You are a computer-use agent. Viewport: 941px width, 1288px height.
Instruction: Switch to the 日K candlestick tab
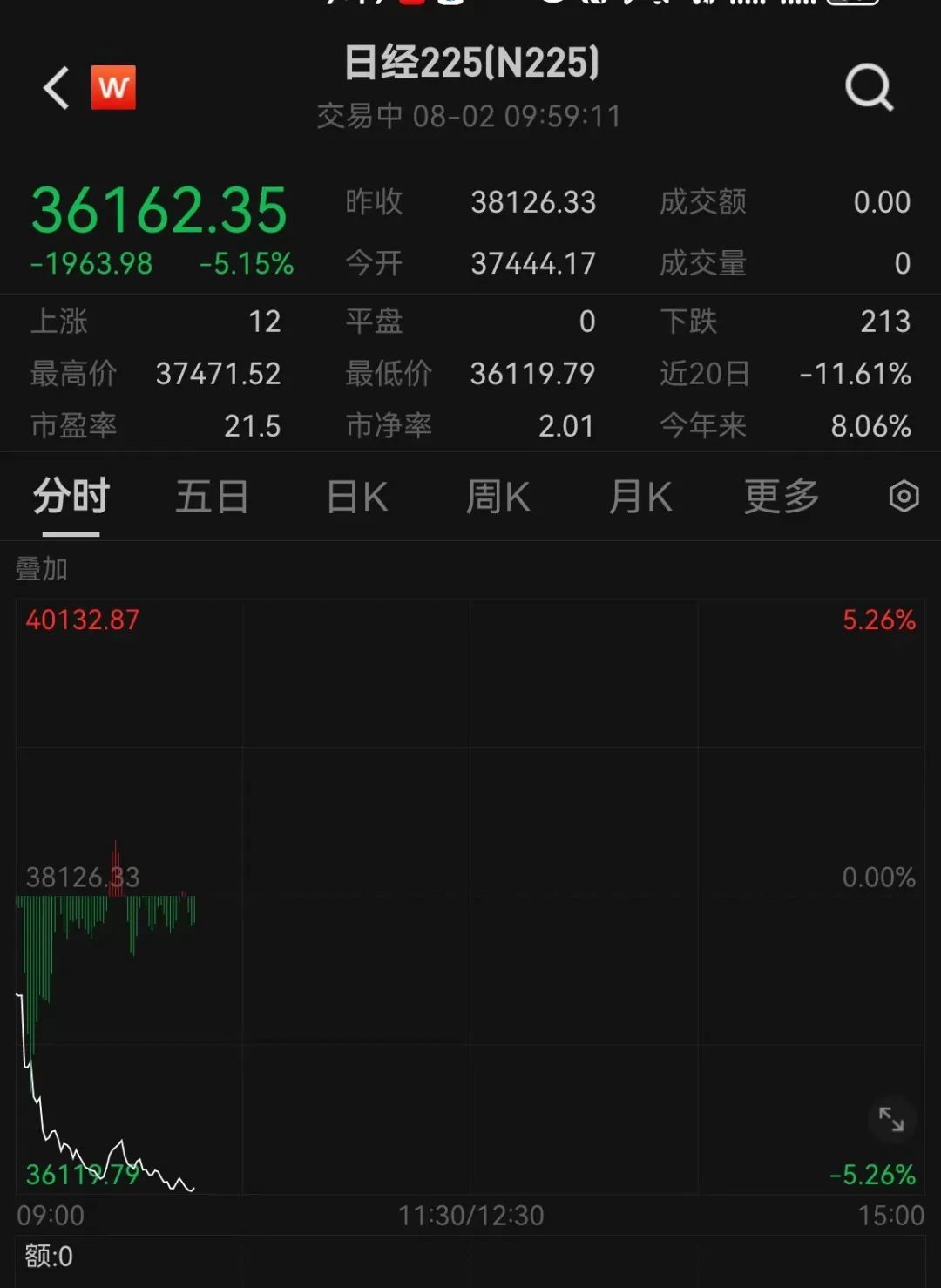point(355,495)
